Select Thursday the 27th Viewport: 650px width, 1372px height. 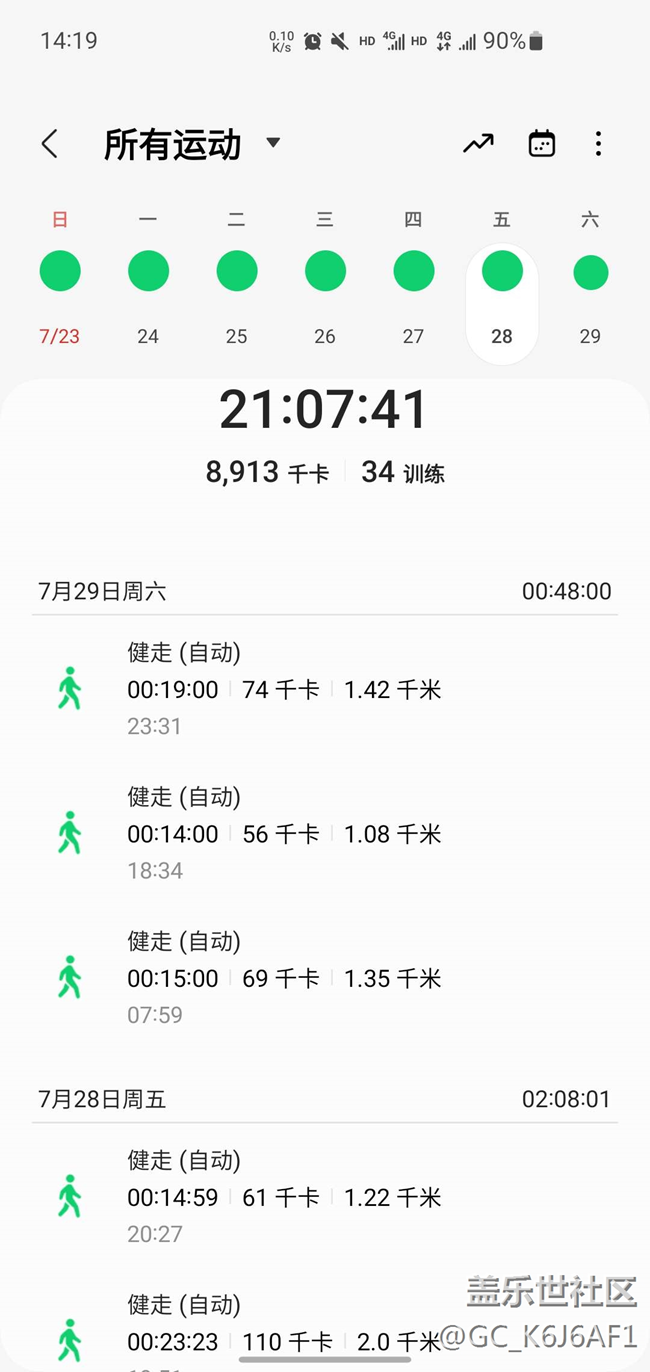[x=414, y=272]
